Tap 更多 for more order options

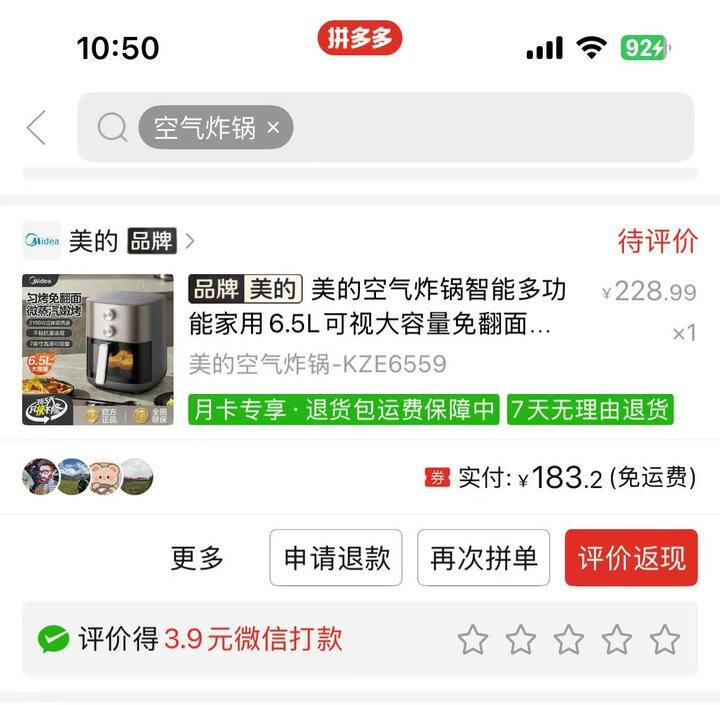198,558
